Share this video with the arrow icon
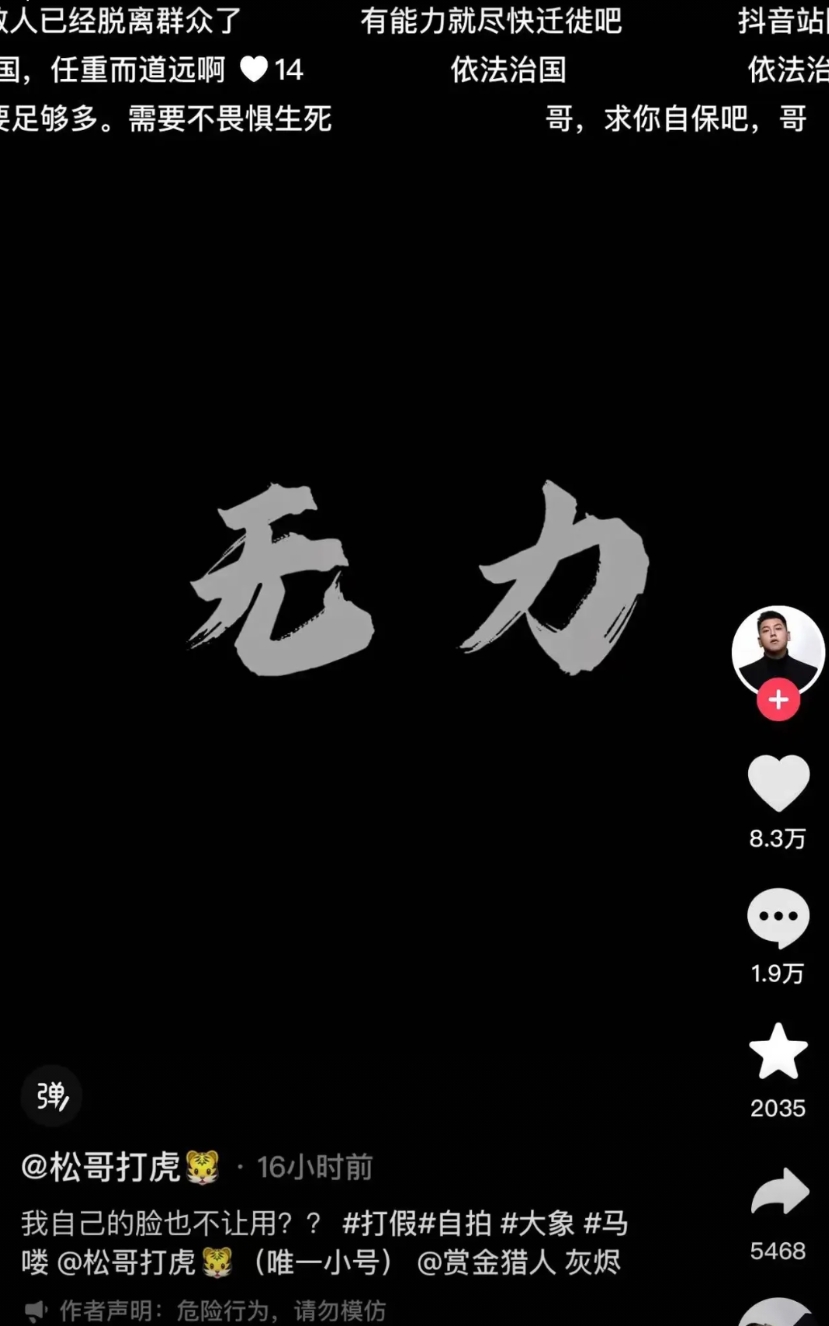This screenshot has width=829, height=1326. click(x=778, y=1191)
